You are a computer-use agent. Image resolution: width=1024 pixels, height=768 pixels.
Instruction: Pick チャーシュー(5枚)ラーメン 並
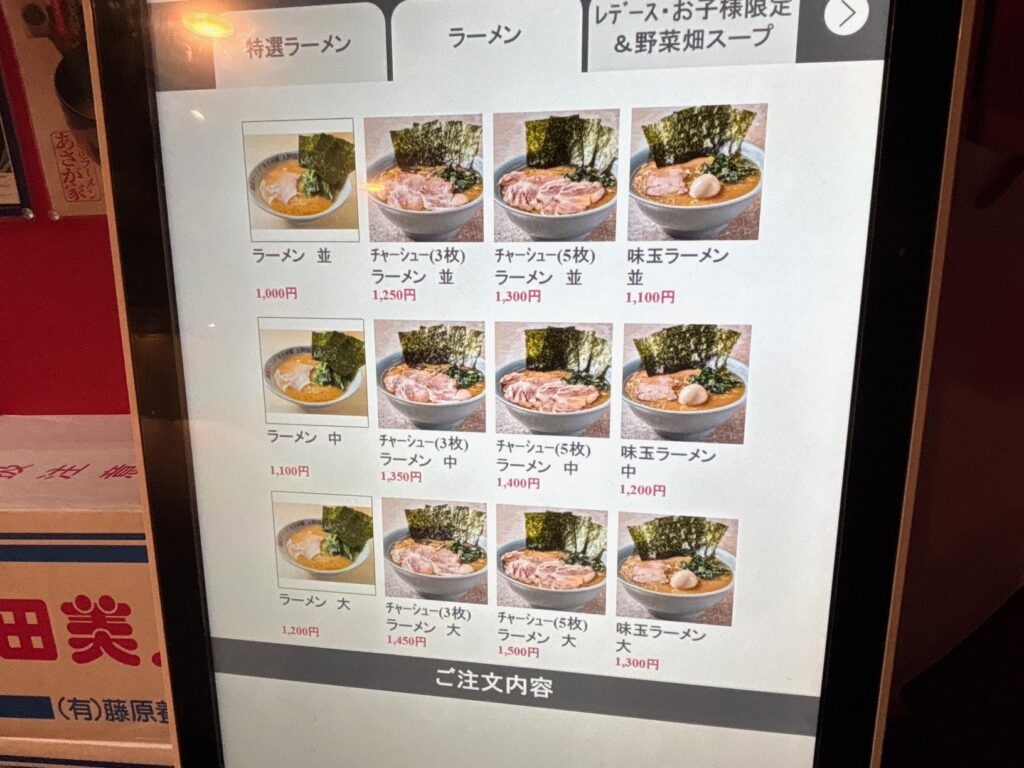click(x=556, y=176)
